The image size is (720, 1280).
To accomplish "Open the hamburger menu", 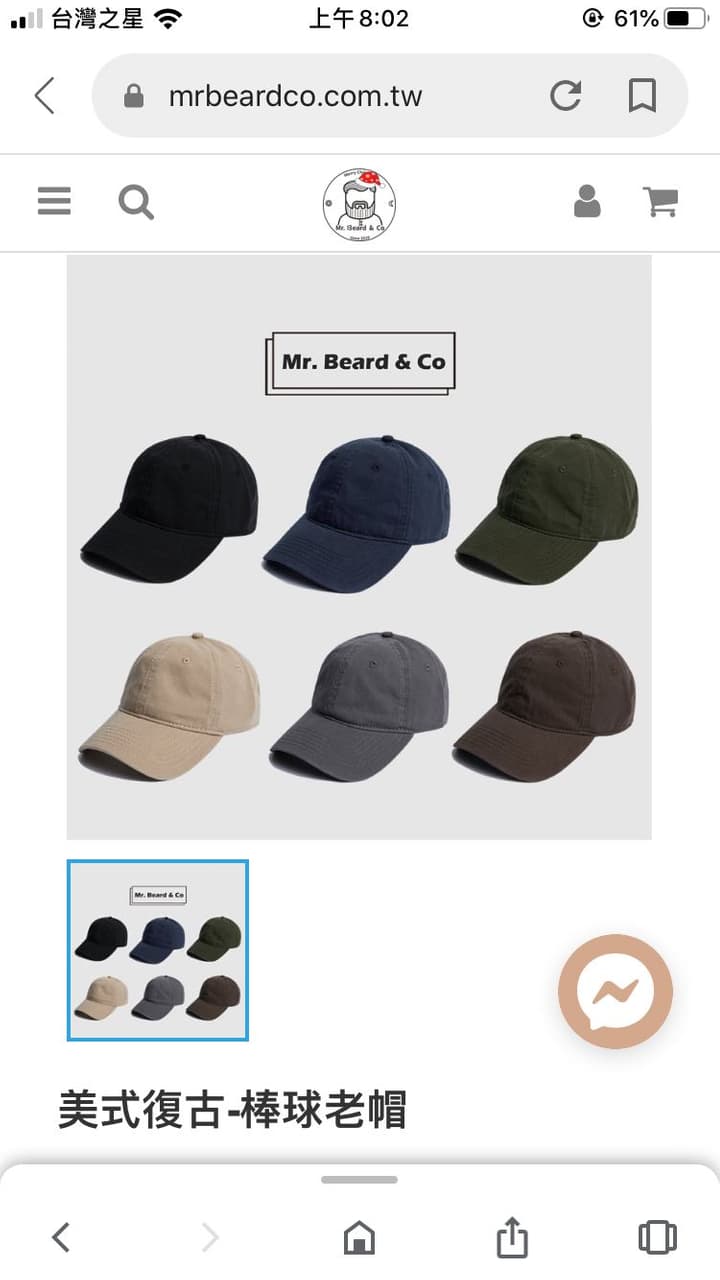I will click(54, 201).
